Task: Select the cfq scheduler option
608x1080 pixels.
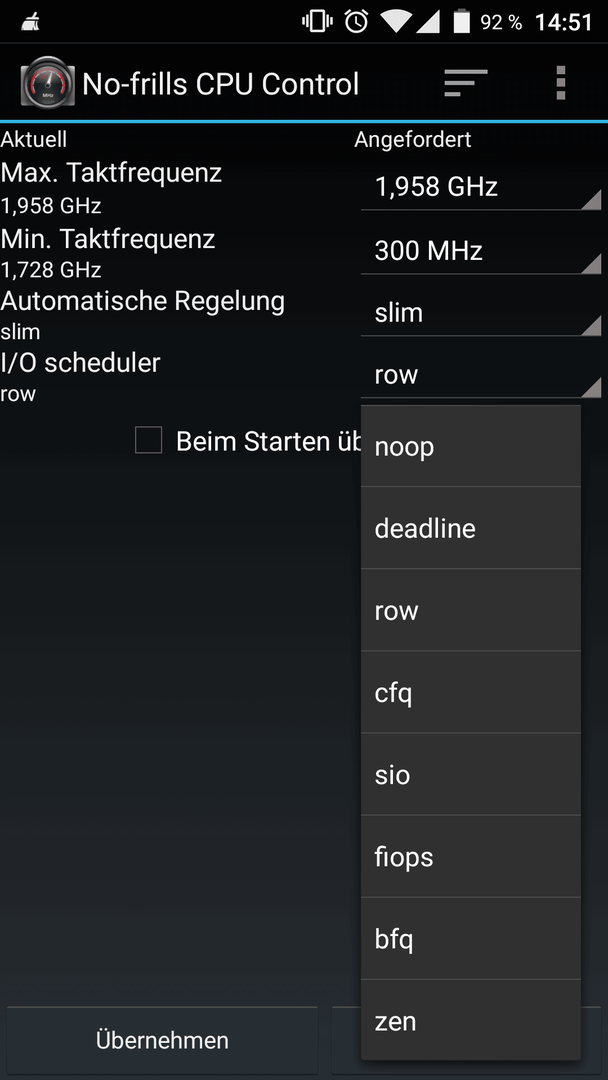Action: pyautogui.click(x=471, y=692)
